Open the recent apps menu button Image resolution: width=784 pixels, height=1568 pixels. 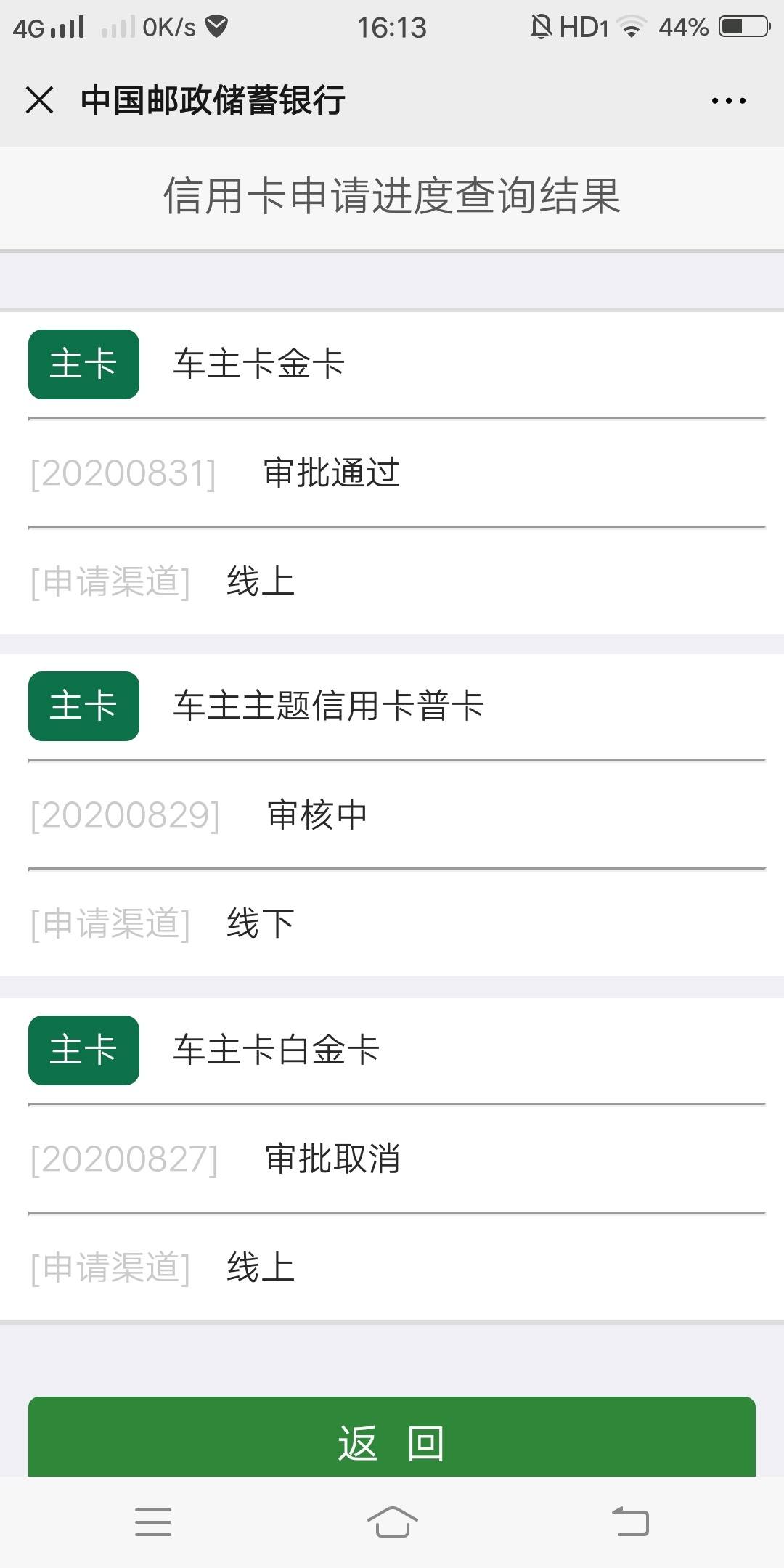[x=153, y=1522]
